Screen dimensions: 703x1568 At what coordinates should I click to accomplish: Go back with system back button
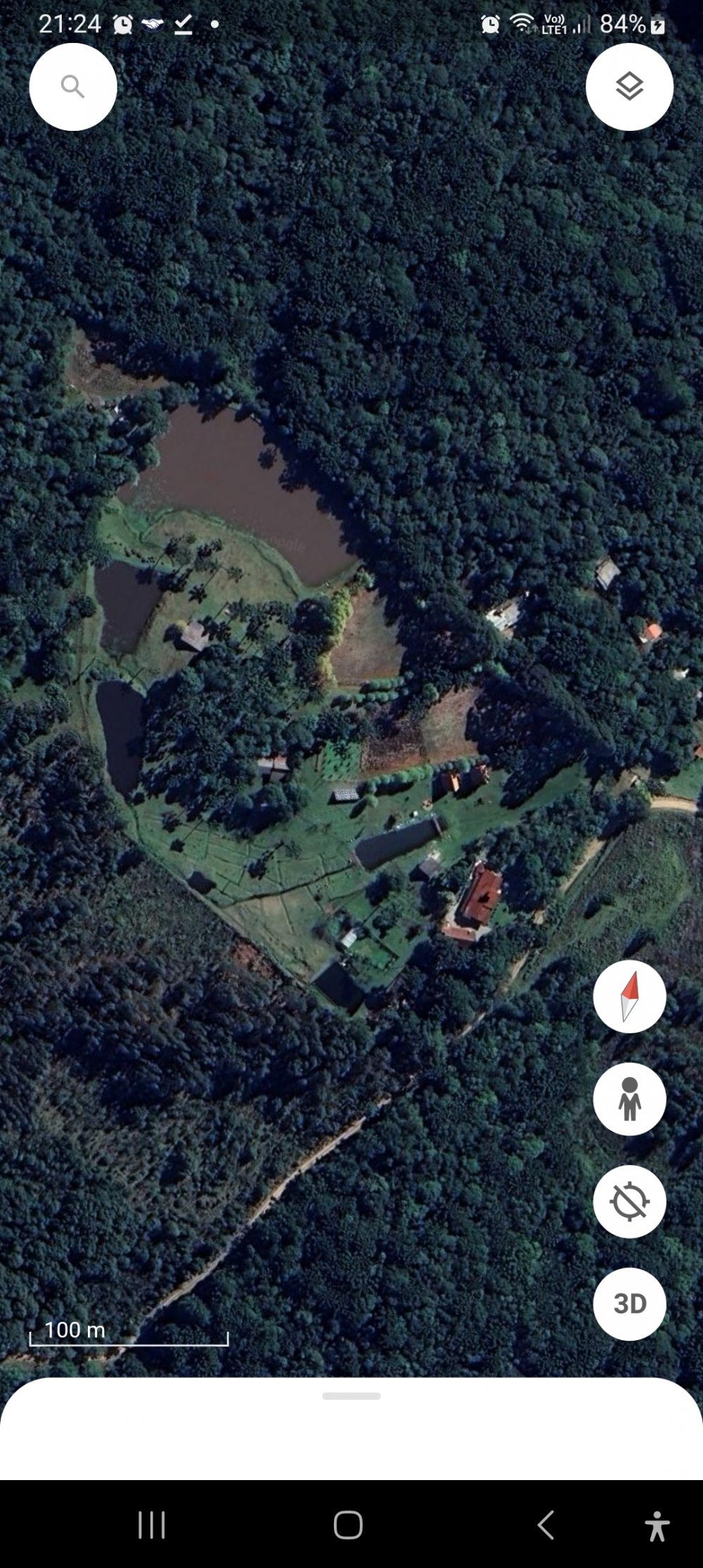coord(546,1525)
